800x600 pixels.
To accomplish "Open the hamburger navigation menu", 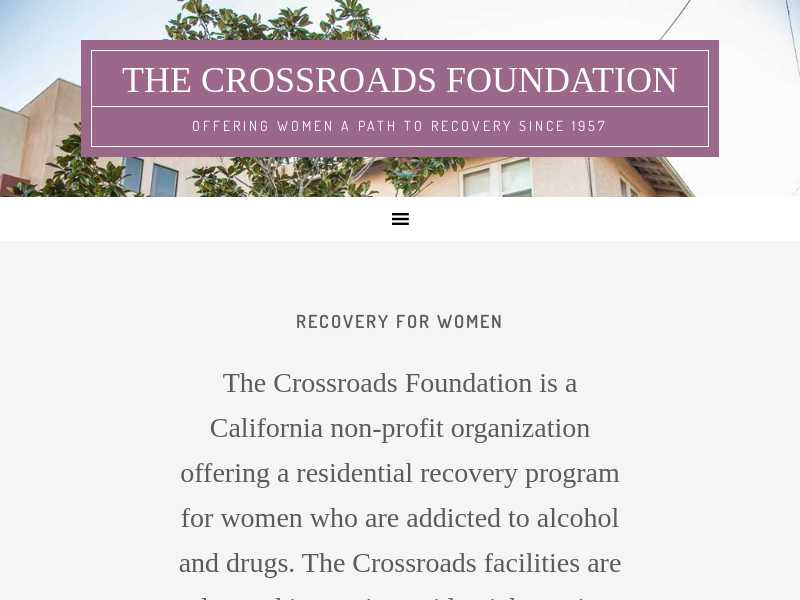I will click(x=400, y=219).
